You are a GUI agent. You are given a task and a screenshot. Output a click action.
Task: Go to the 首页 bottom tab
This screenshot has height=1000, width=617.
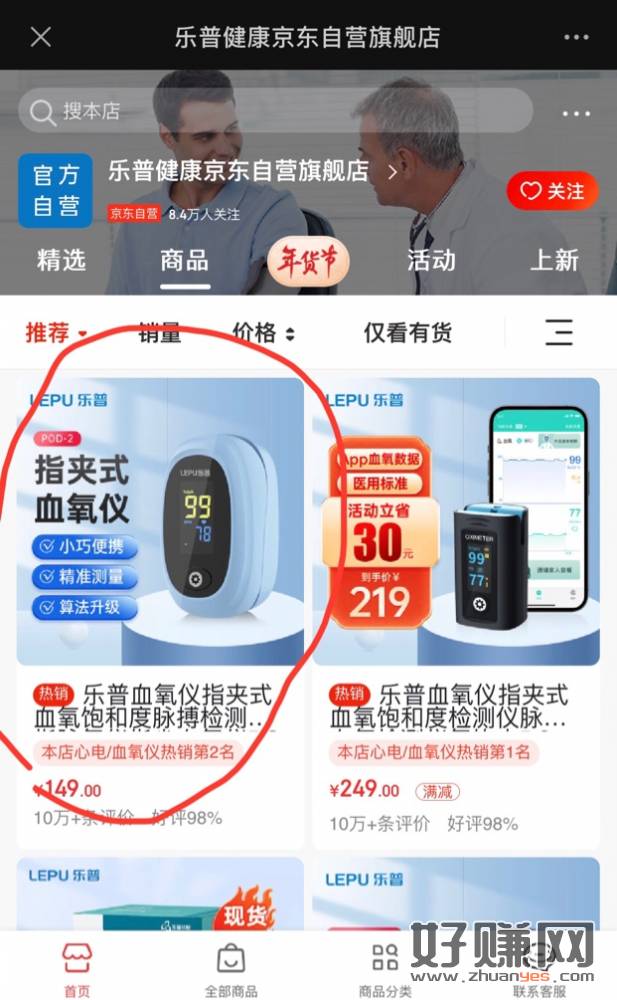click(x=77, y=970)
